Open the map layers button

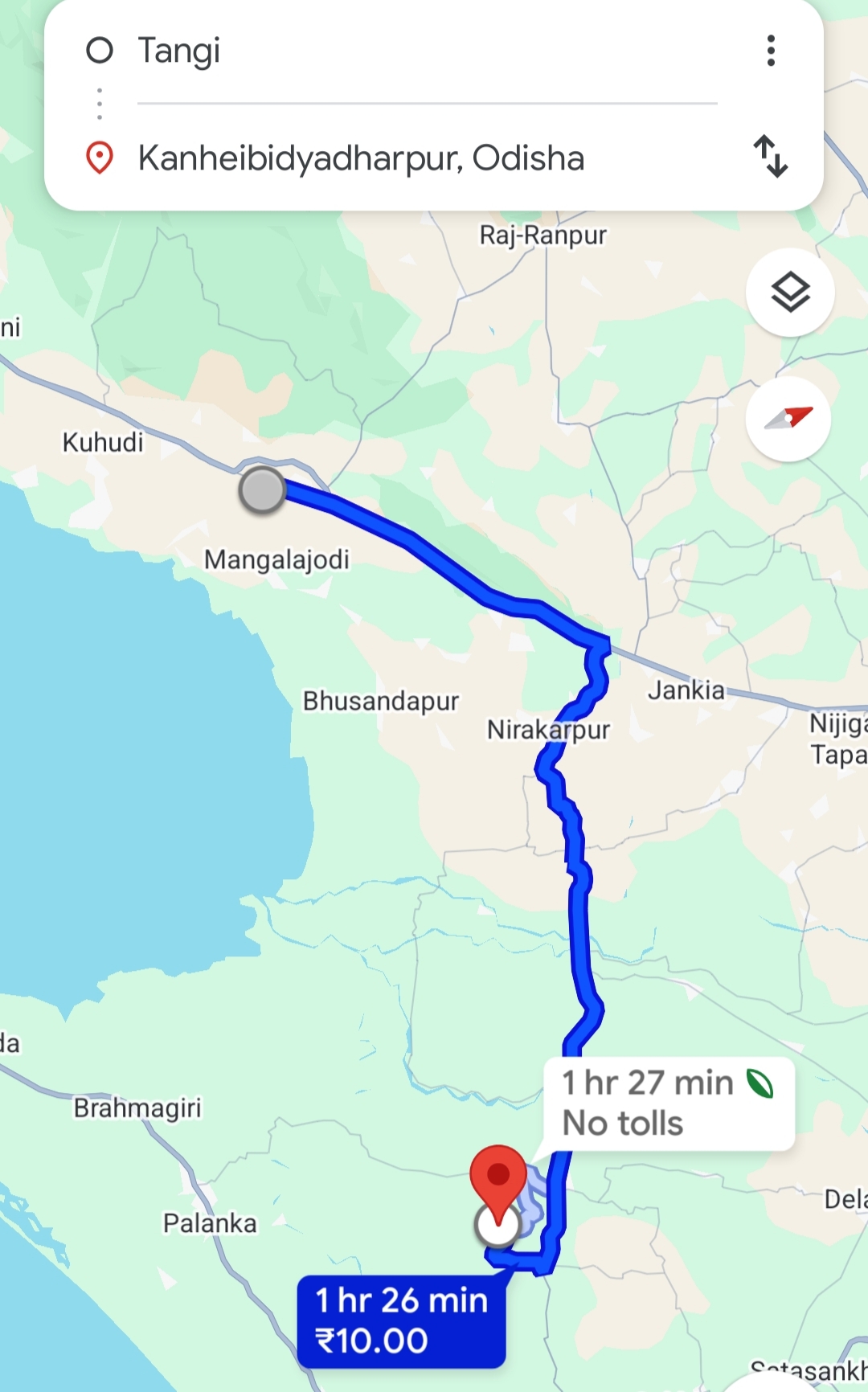(790, 293)
